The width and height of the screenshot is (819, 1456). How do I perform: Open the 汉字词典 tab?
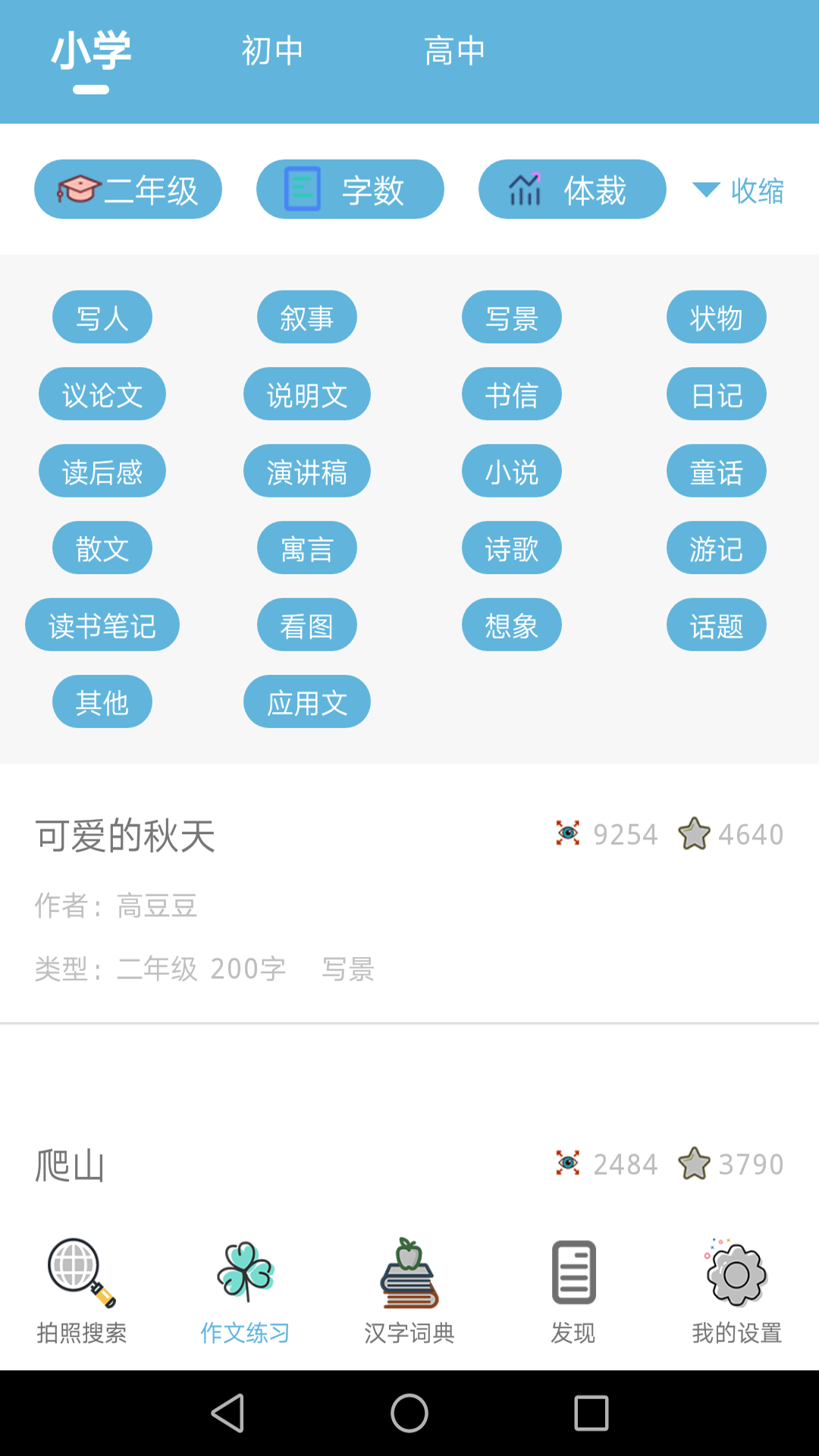pos(409,1291)
